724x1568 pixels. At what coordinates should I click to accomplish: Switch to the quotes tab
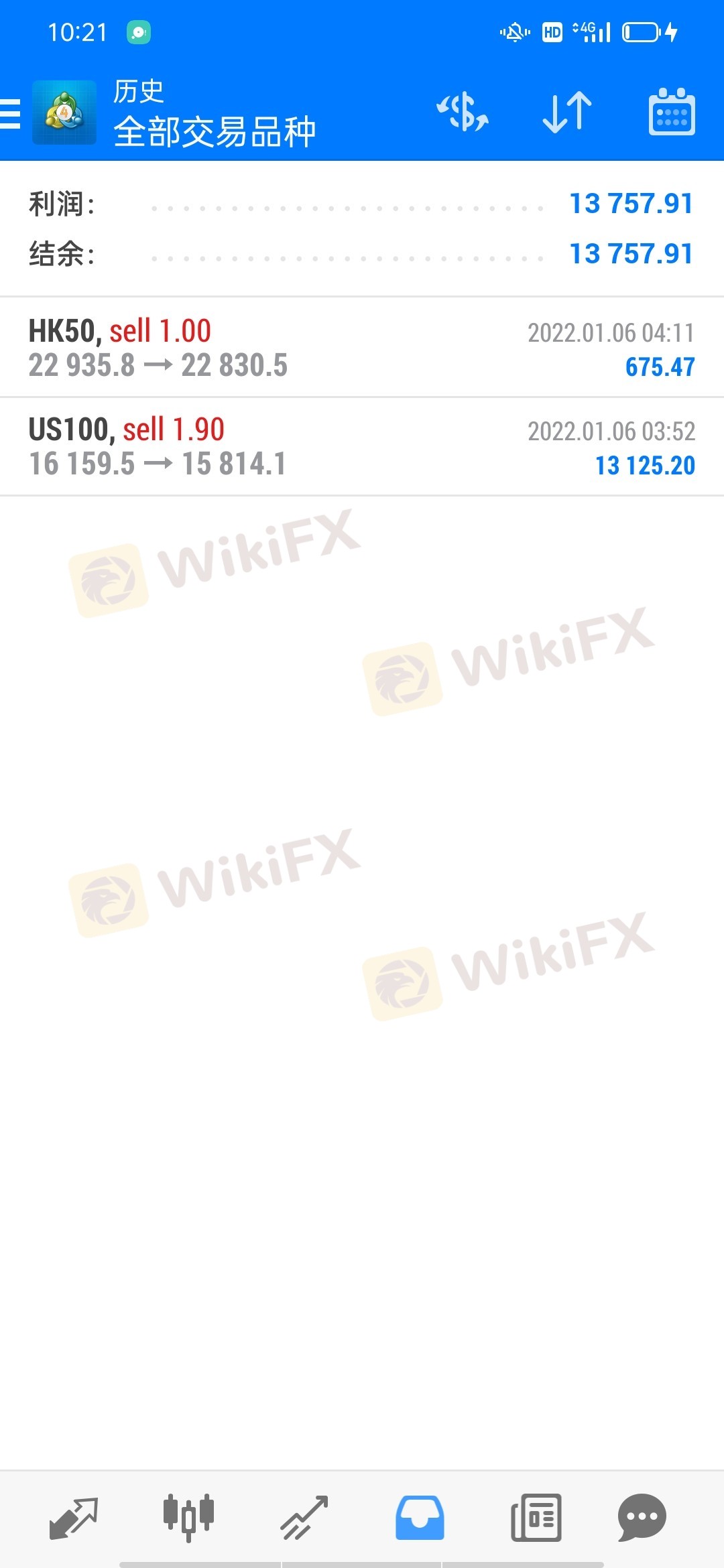pos(74,1517)
